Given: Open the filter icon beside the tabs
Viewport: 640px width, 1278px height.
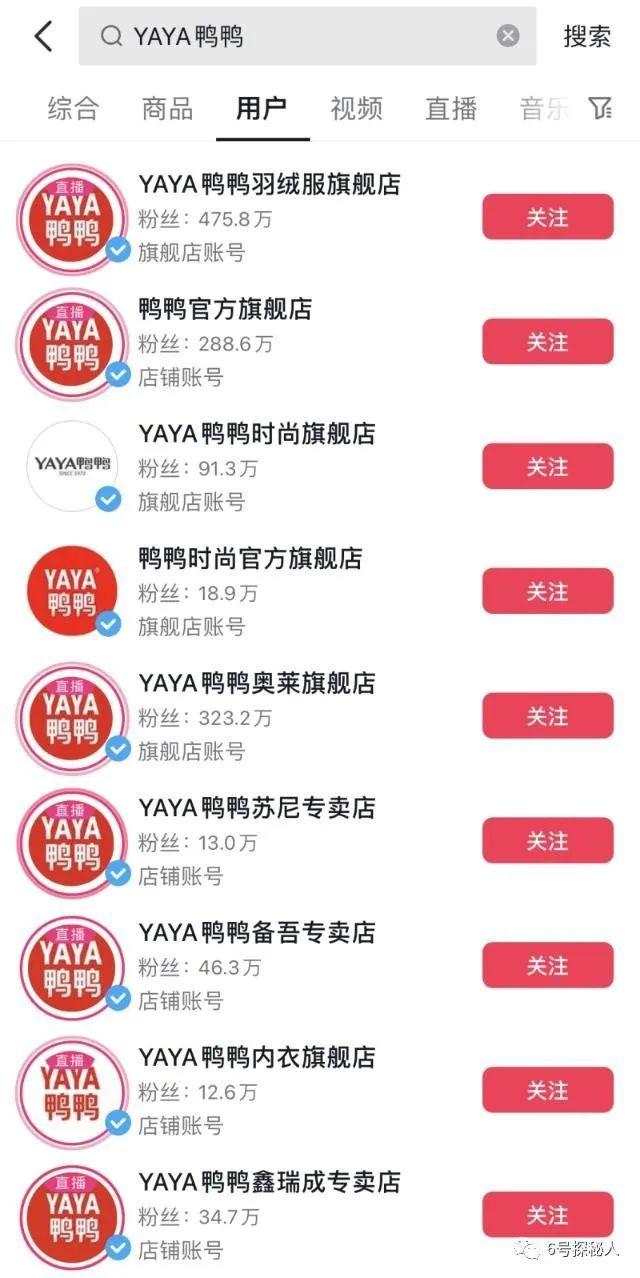Looking at the screenshot, I should pyautogui.click(x=600, y=108).
